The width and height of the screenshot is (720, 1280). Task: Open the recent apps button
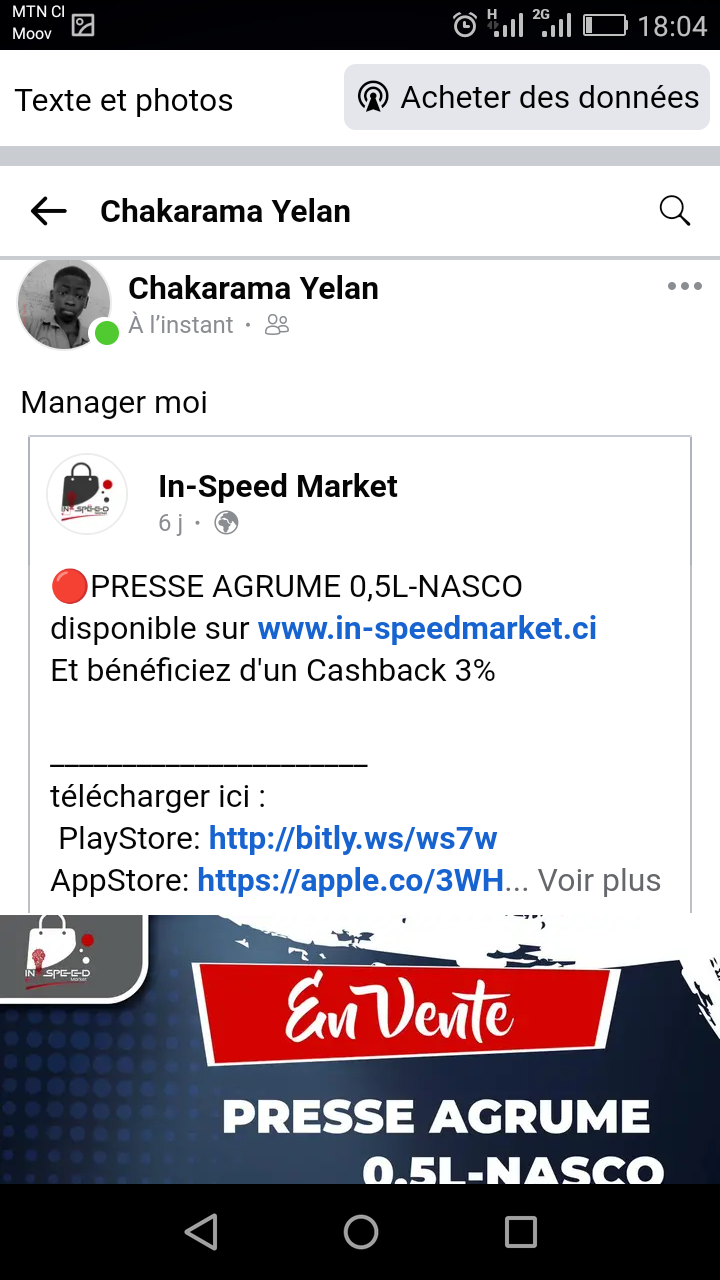coord(520,1232)
